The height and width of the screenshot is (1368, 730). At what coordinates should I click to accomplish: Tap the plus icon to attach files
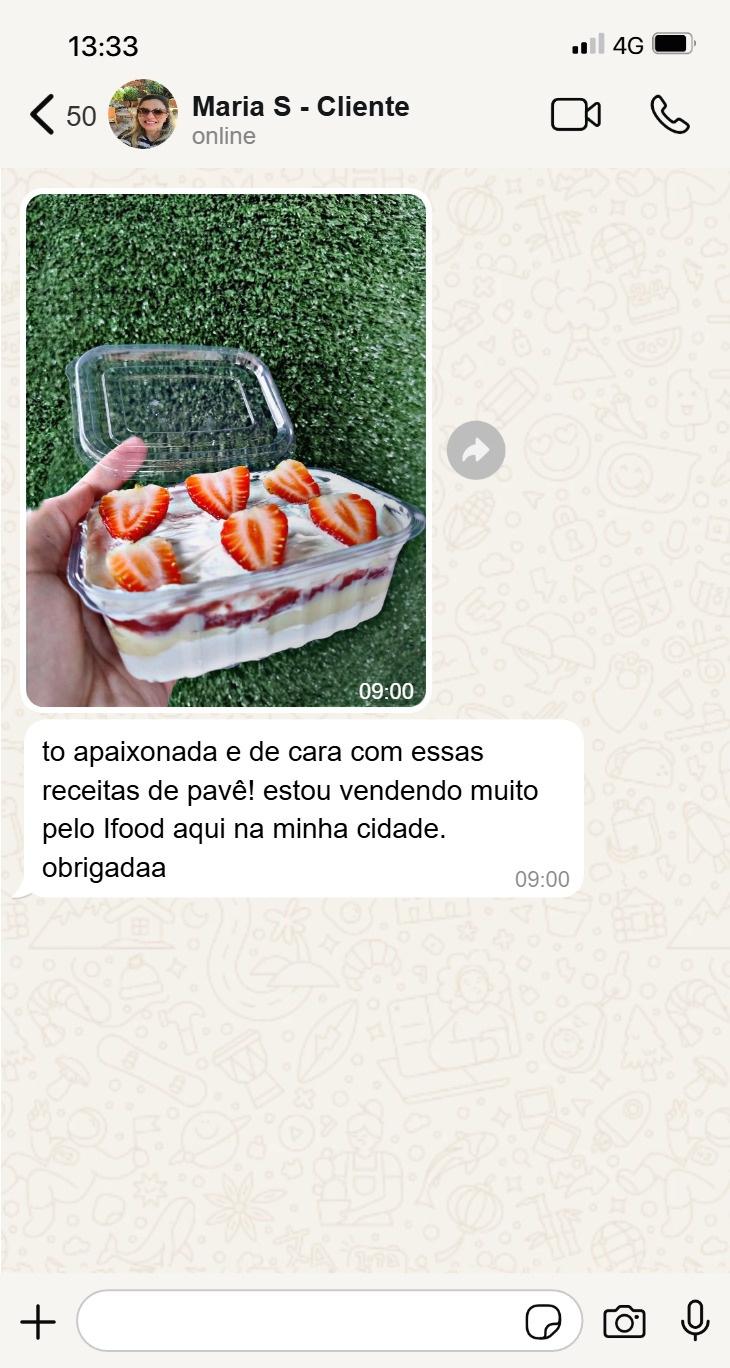coord(38,1320)
